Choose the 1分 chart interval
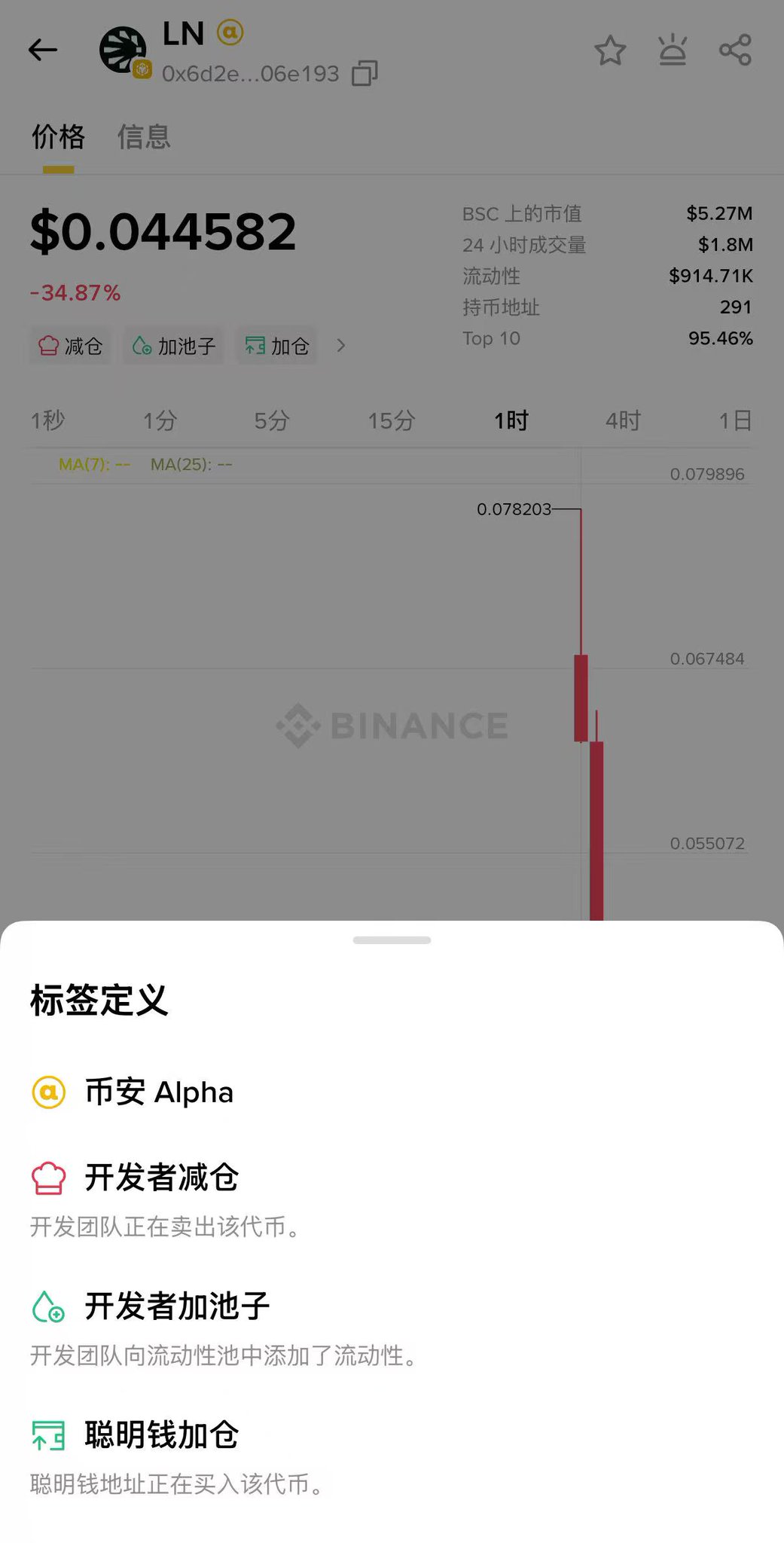Screen dimensions: 784x1543 pos(160,420)
